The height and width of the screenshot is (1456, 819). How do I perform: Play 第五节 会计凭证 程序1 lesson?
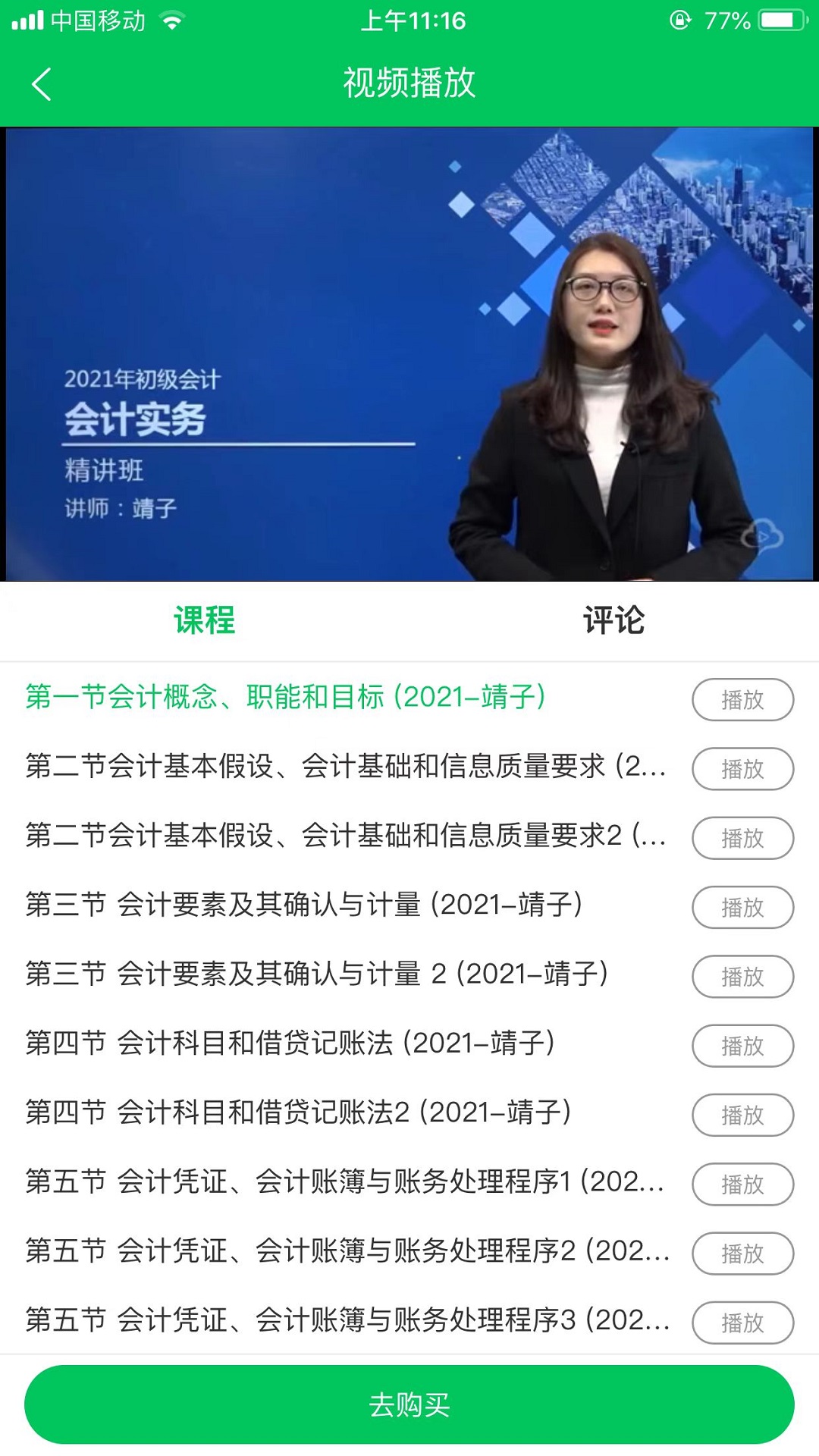tap(743, 1185)
